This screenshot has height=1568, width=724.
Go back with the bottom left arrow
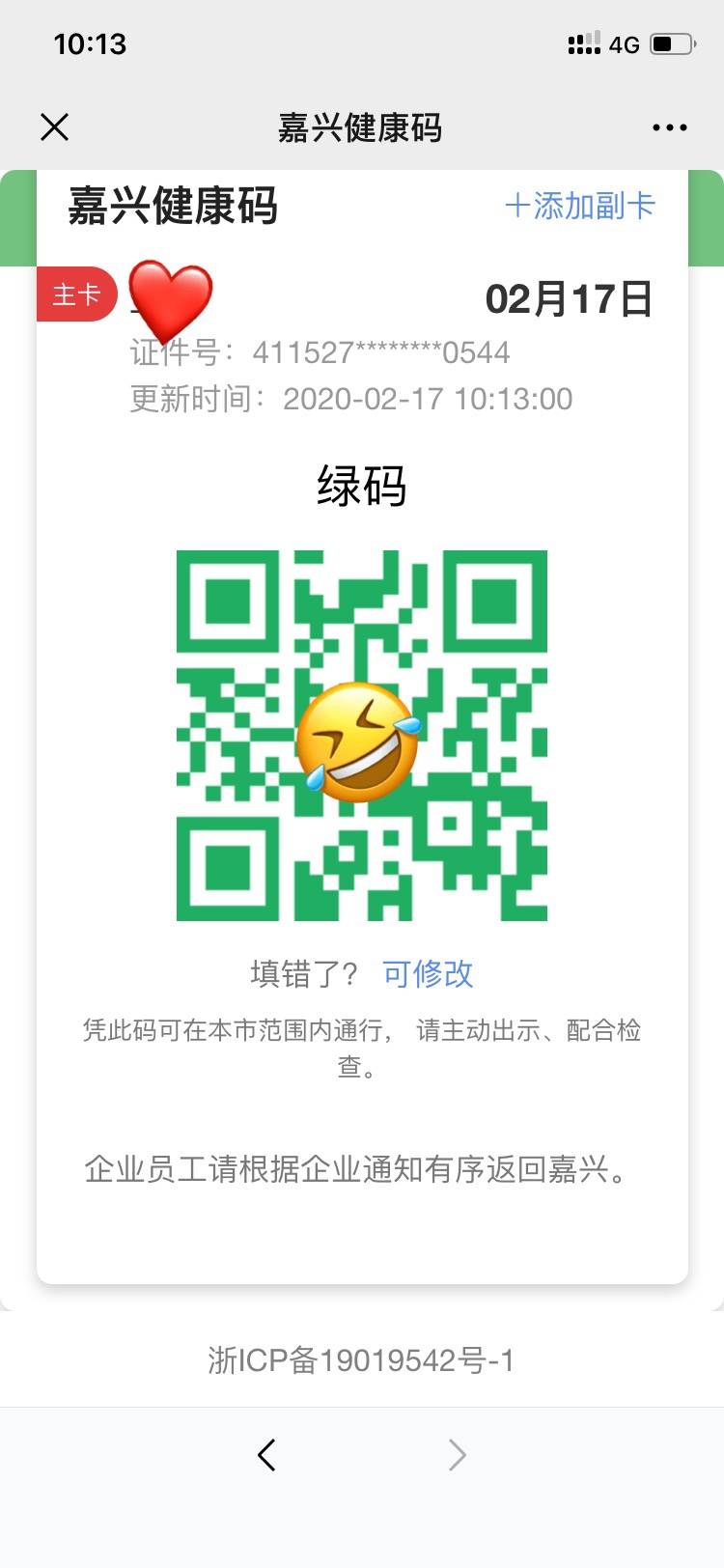[x=267, y=1454]
